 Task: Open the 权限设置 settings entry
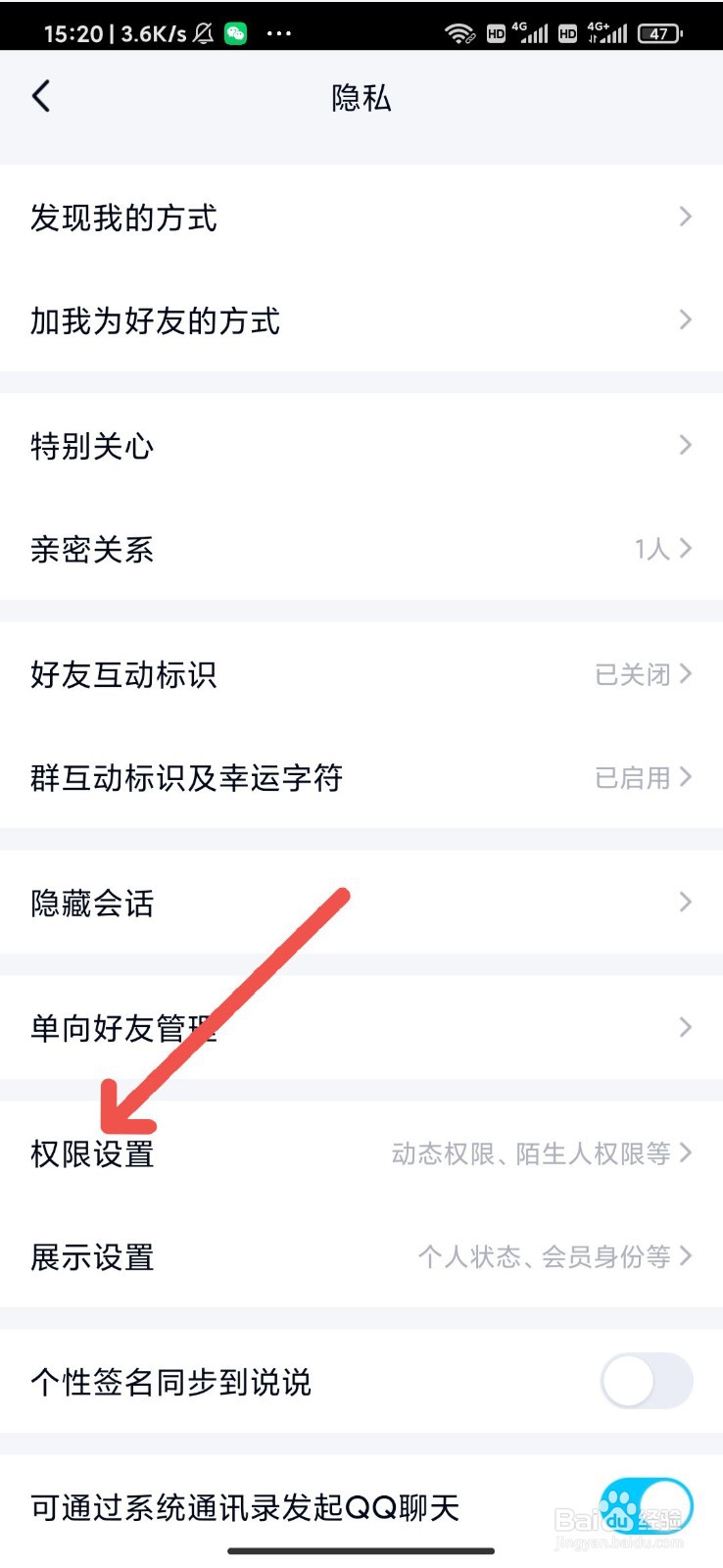[x=361, y=1154]
